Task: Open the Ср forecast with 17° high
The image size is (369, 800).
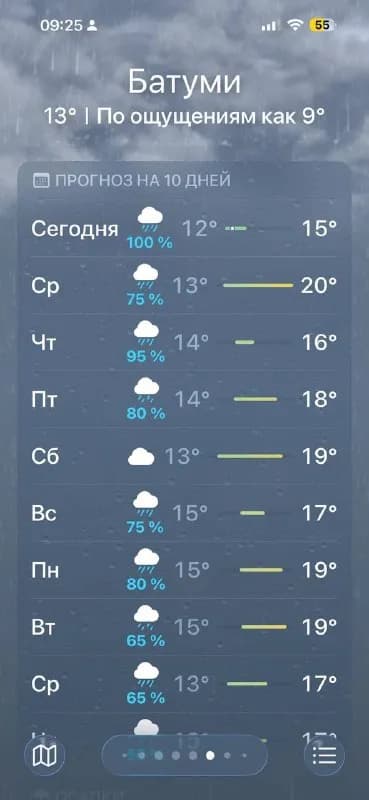Action: (x=184, y=684)
